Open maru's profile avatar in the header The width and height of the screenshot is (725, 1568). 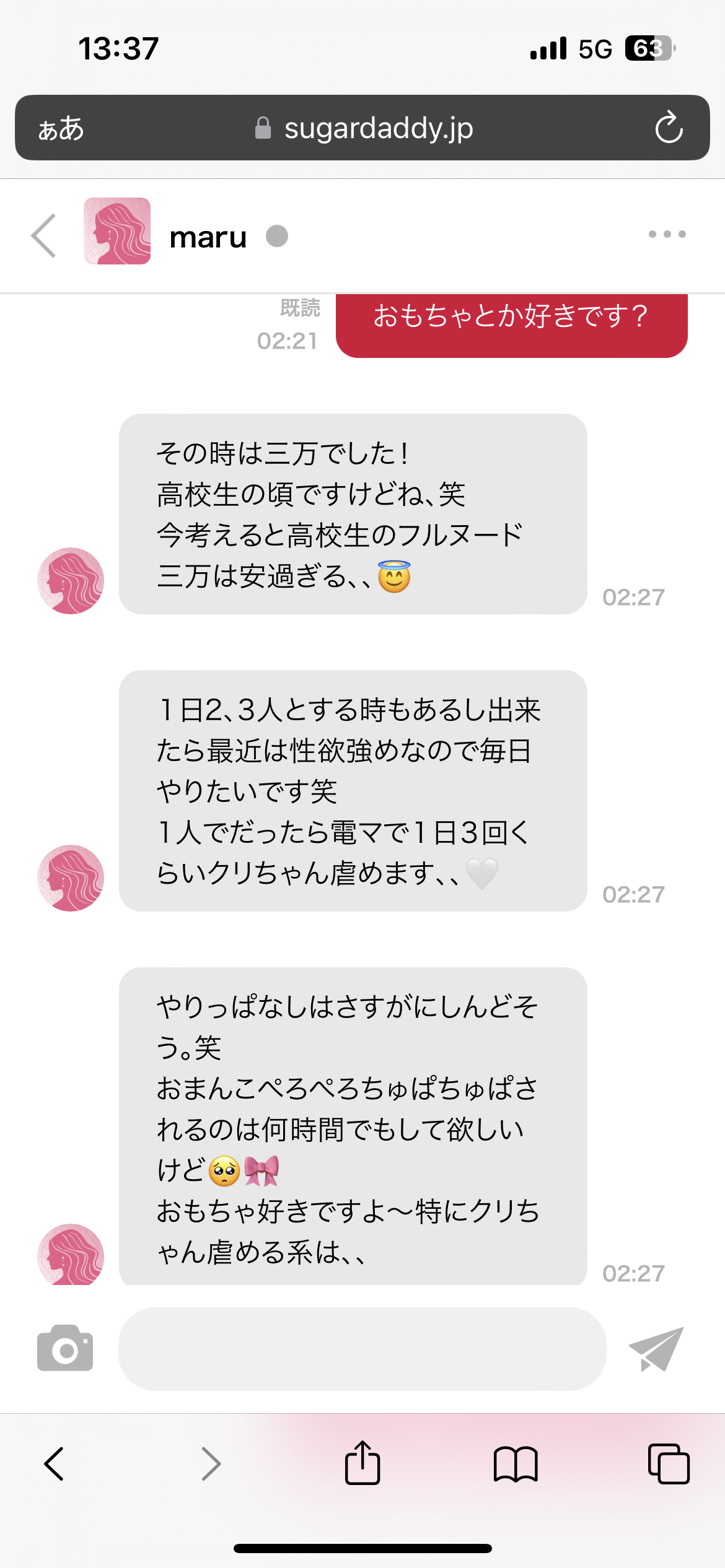coord(116,235)
